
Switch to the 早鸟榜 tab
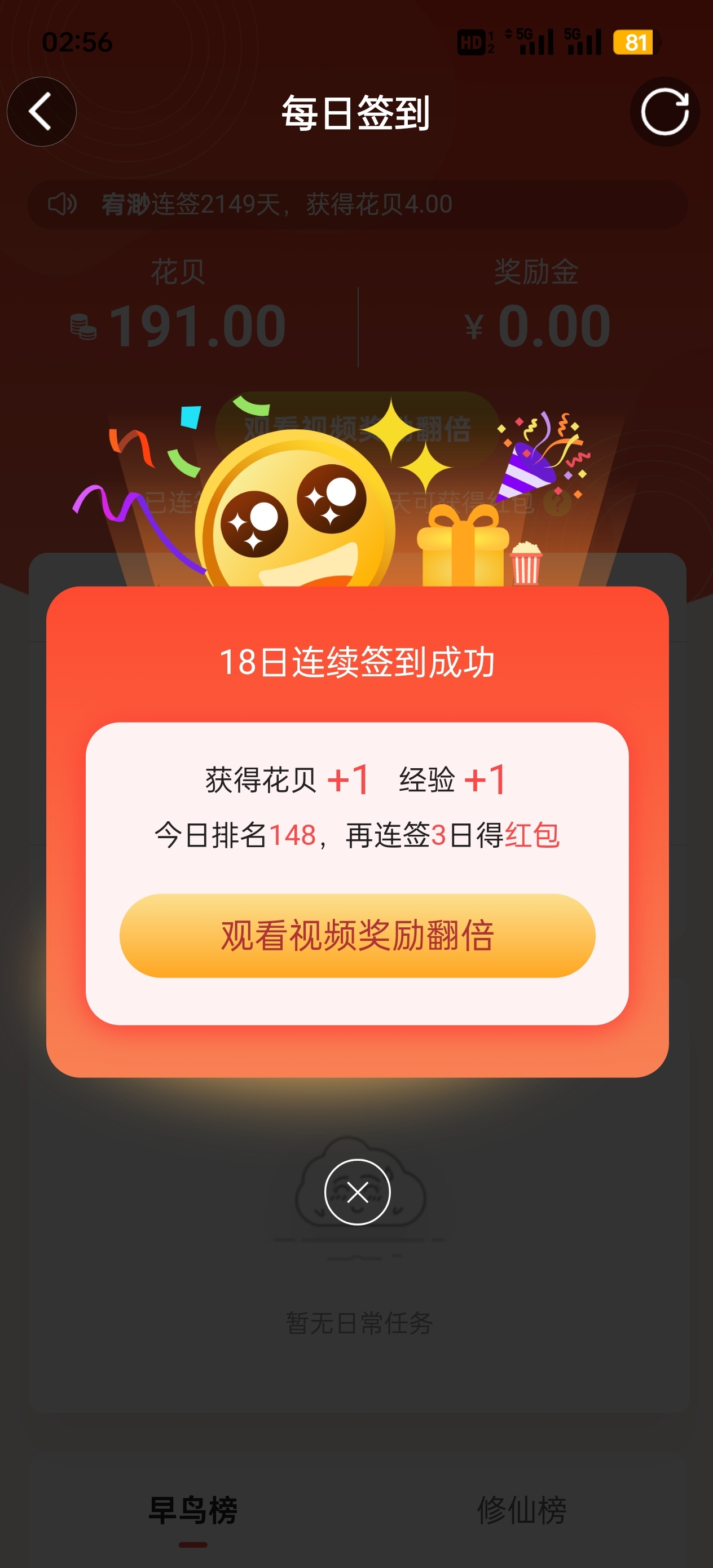(x=192, y=1510)
